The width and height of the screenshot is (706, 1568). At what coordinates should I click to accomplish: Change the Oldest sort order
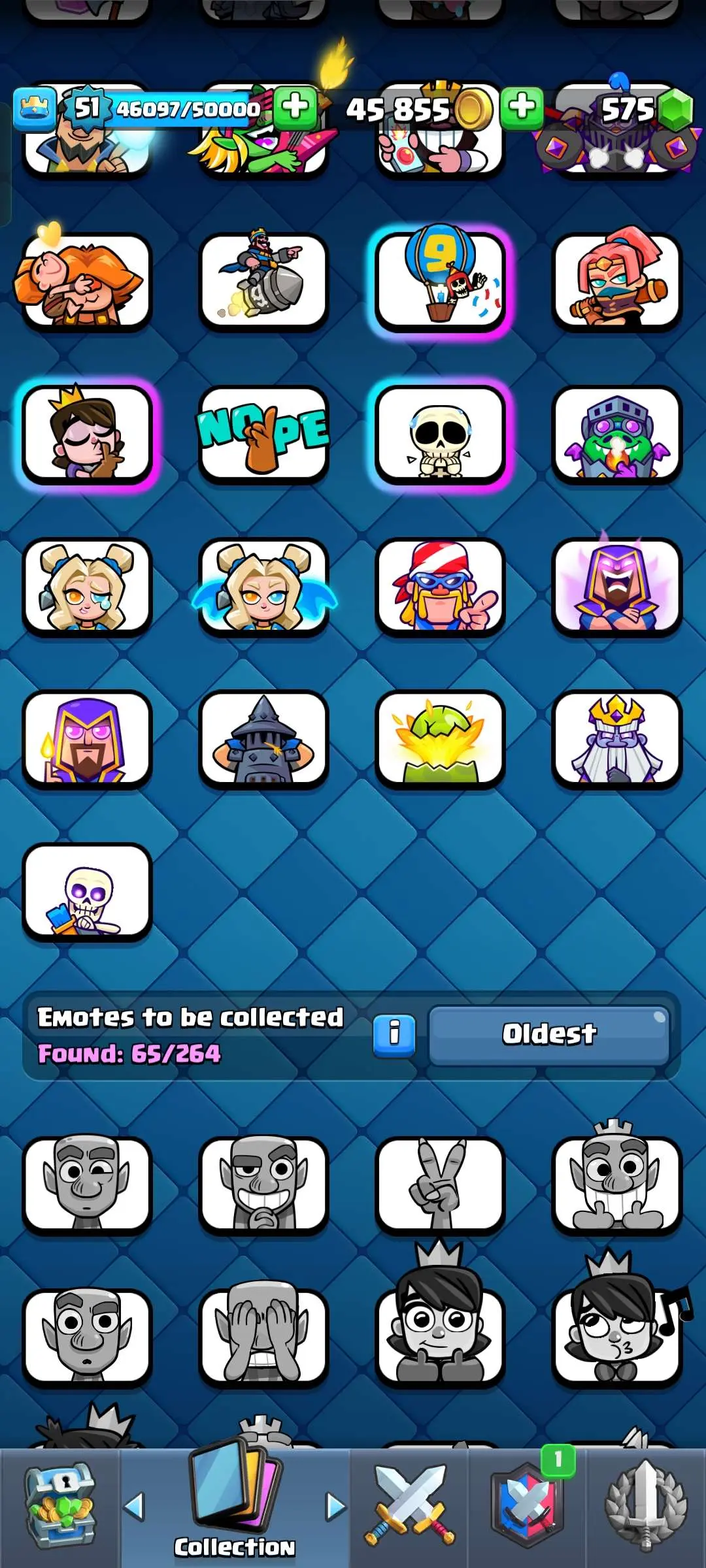click(548, 1035)
